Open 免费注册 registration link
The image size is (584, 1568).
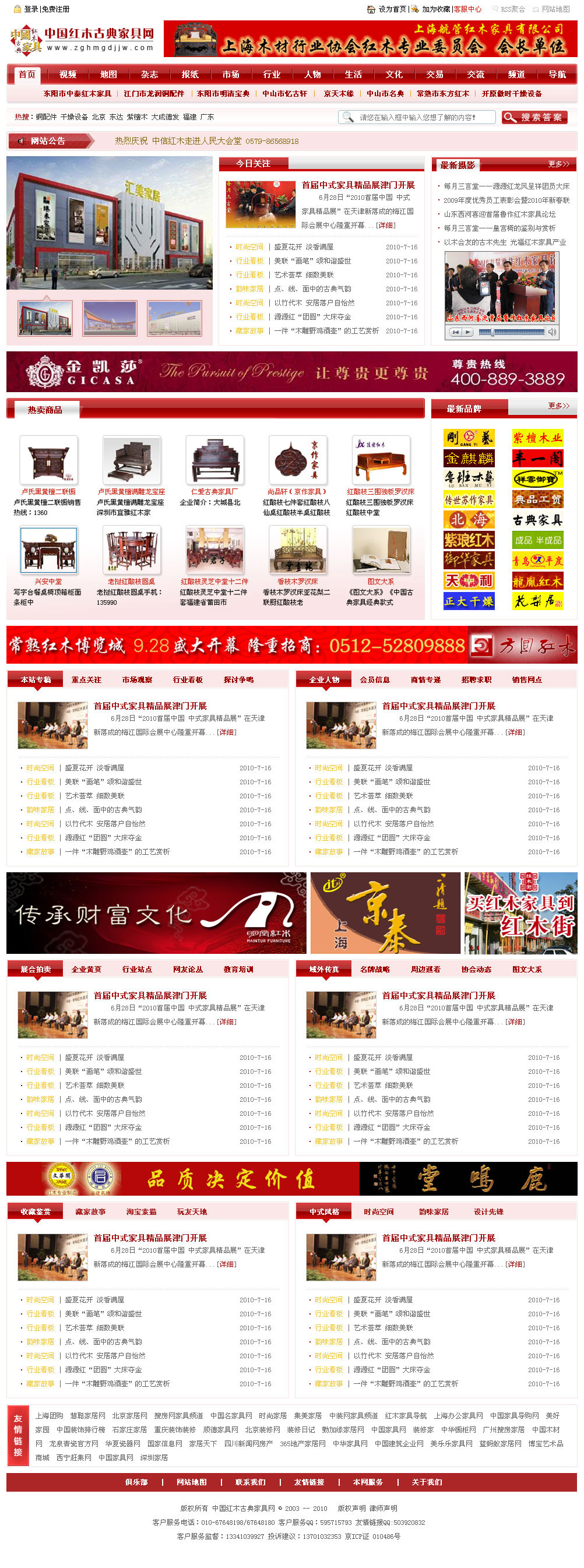pyautogui.click(x=55, y=9)
